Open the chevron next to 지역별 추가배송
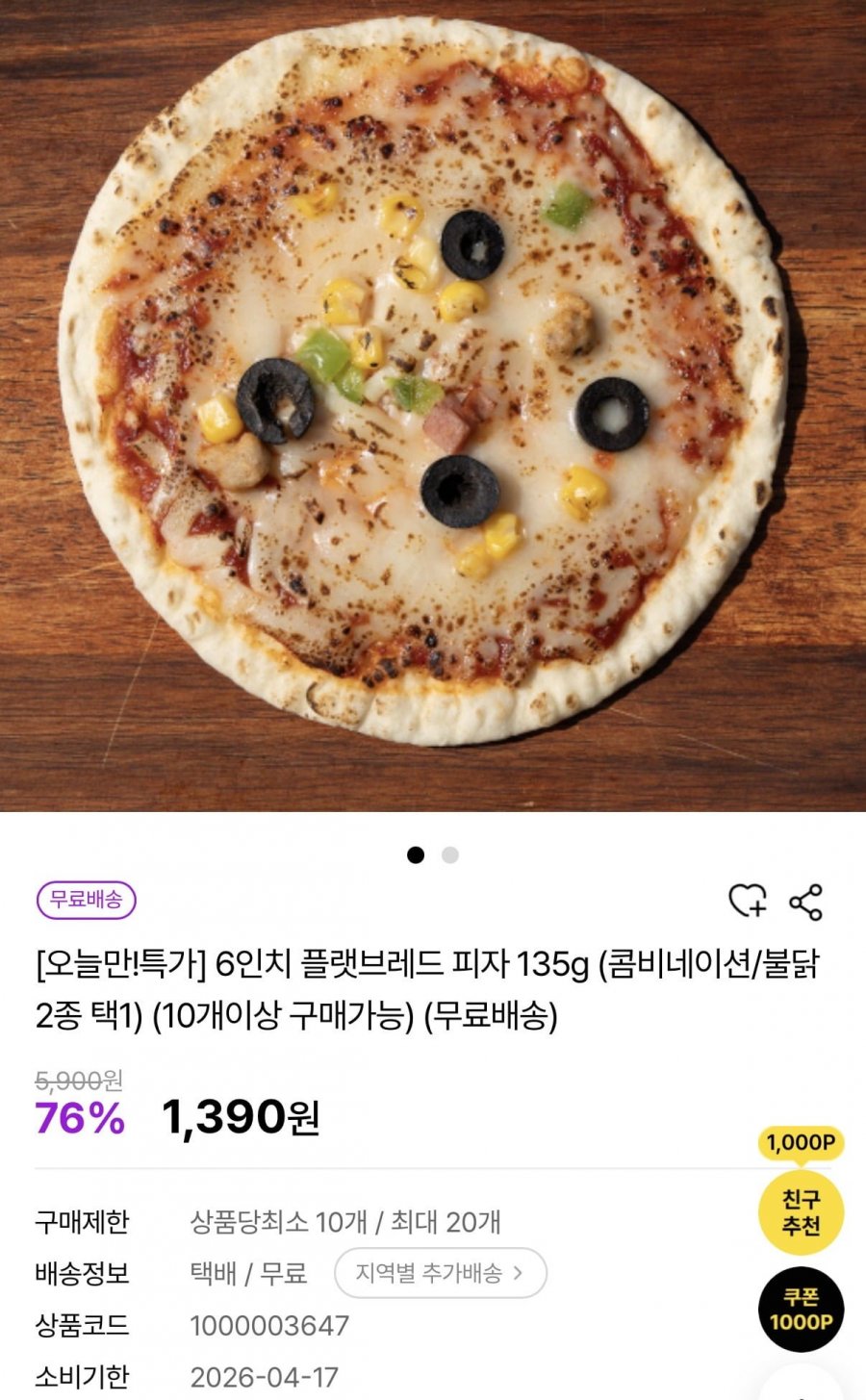 516,1272
